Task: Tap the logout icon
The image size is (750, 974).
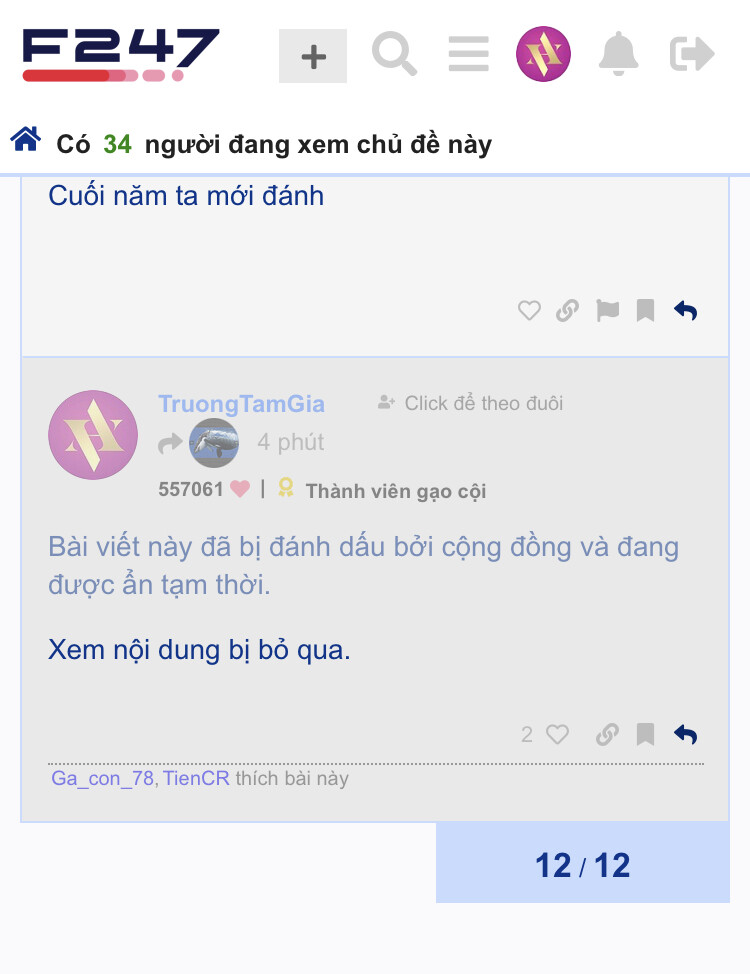Action: pyautogui.click(x=692, y=54)
